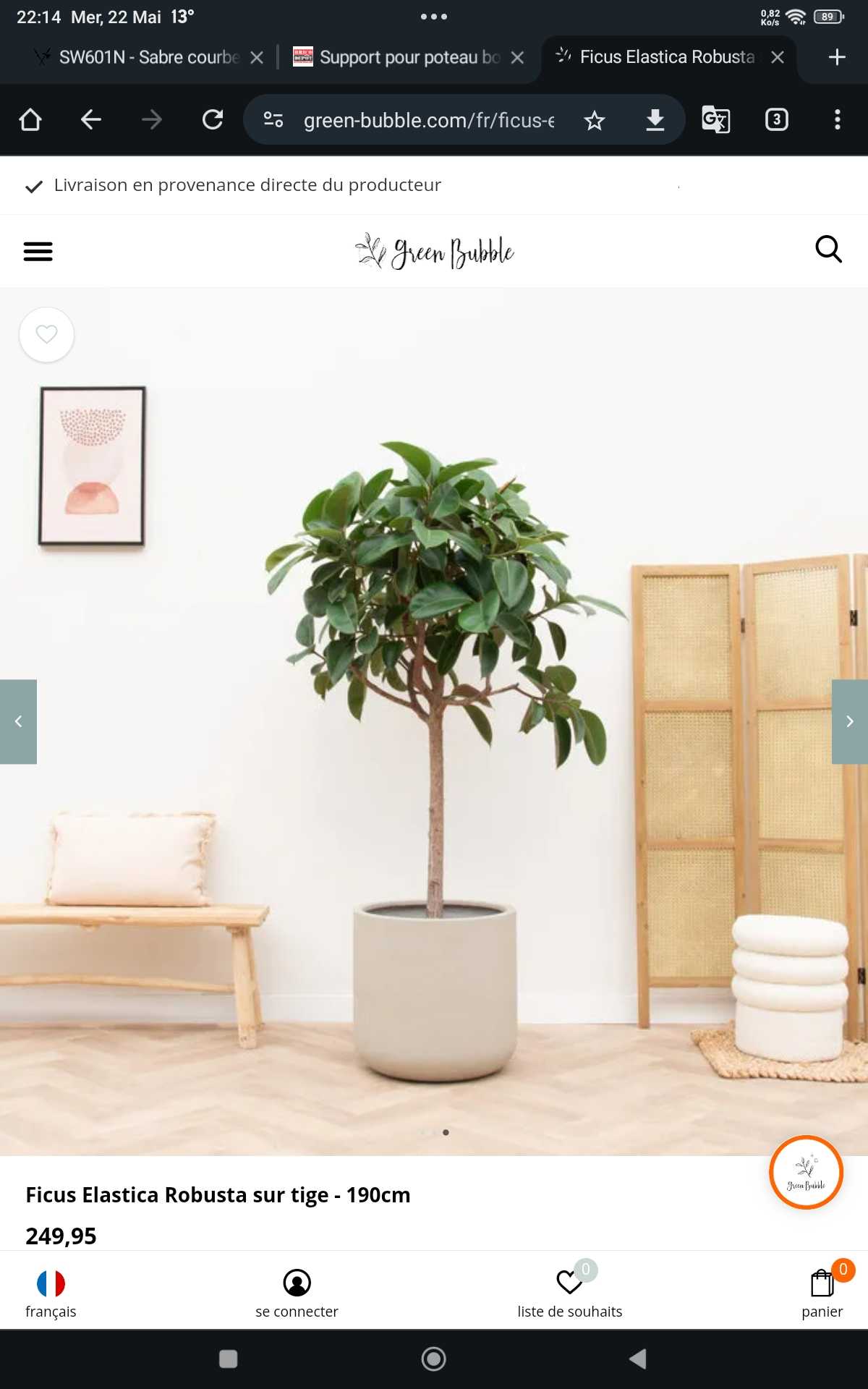The image size is (868, 1389).
Task: Open the browser overflow menu
Action: tap(838, 119)
